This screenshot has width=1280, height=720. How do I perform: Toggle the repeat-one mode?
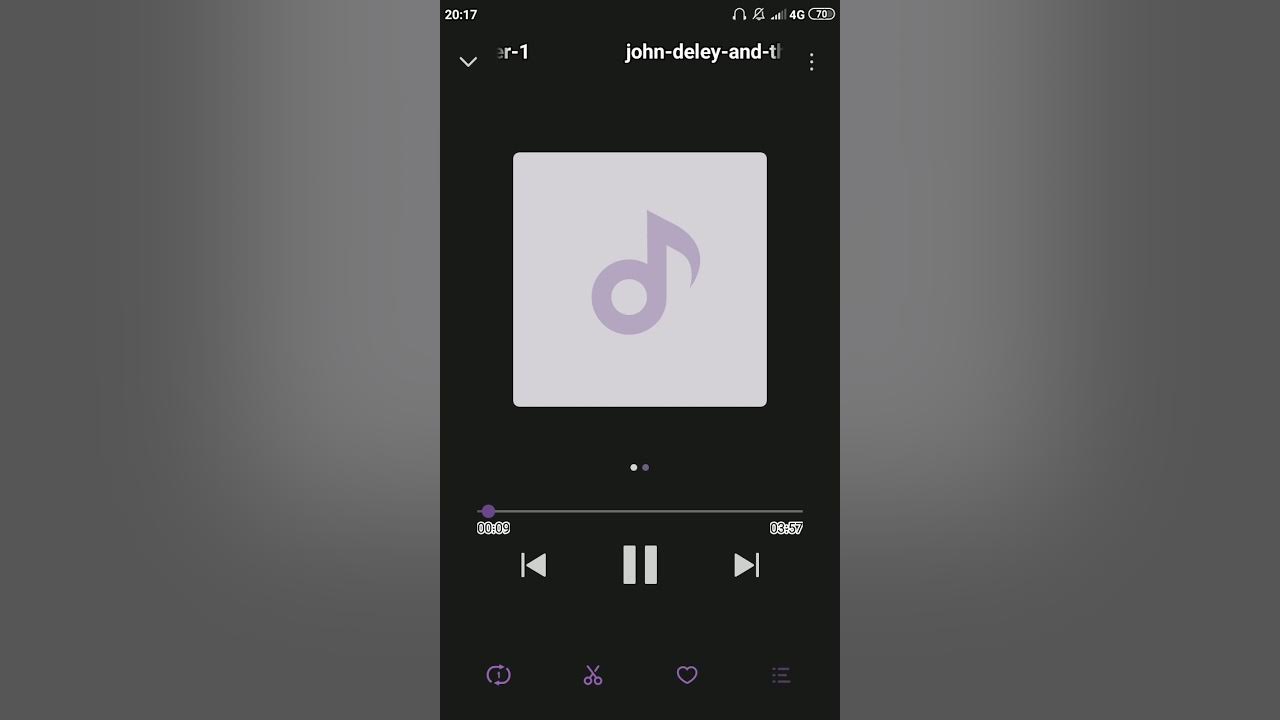pos(498,675)
